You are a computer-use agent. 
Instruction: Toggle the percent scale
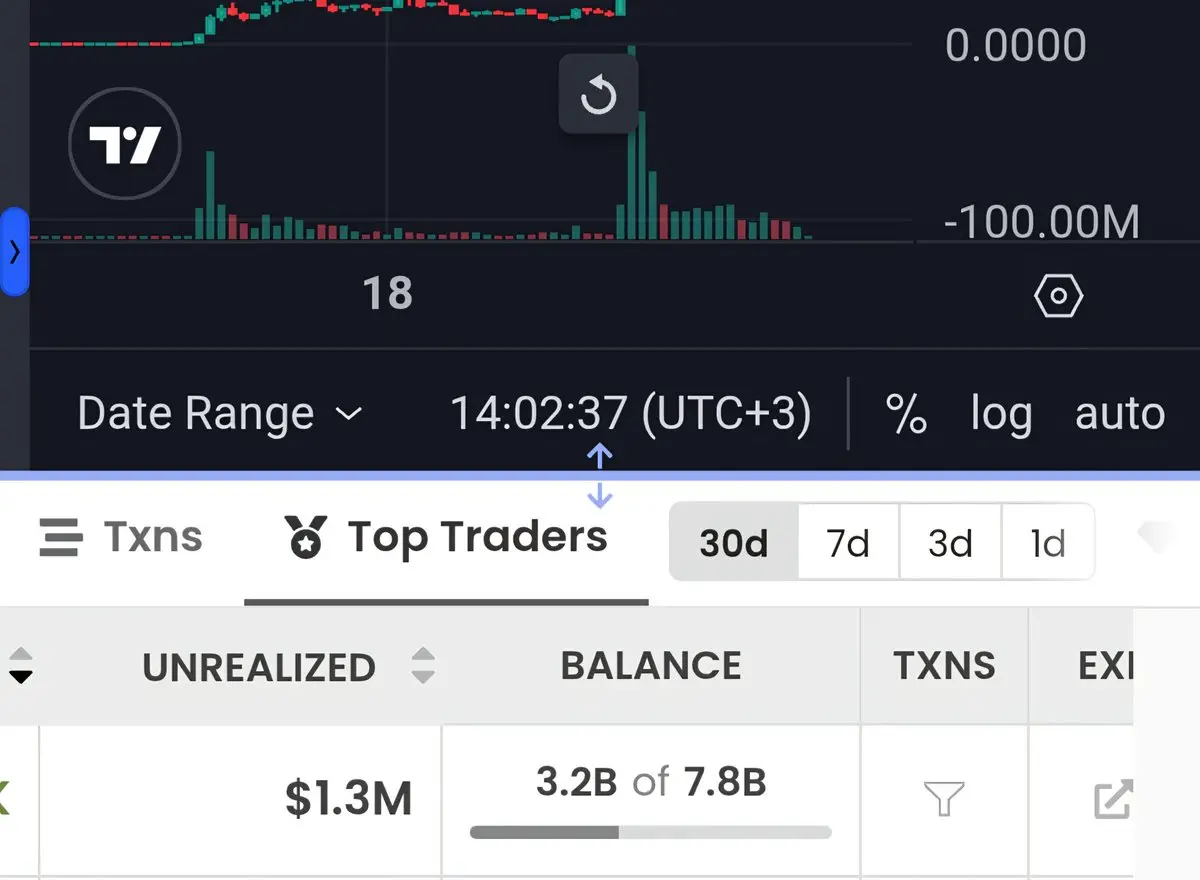coord(906,414)
